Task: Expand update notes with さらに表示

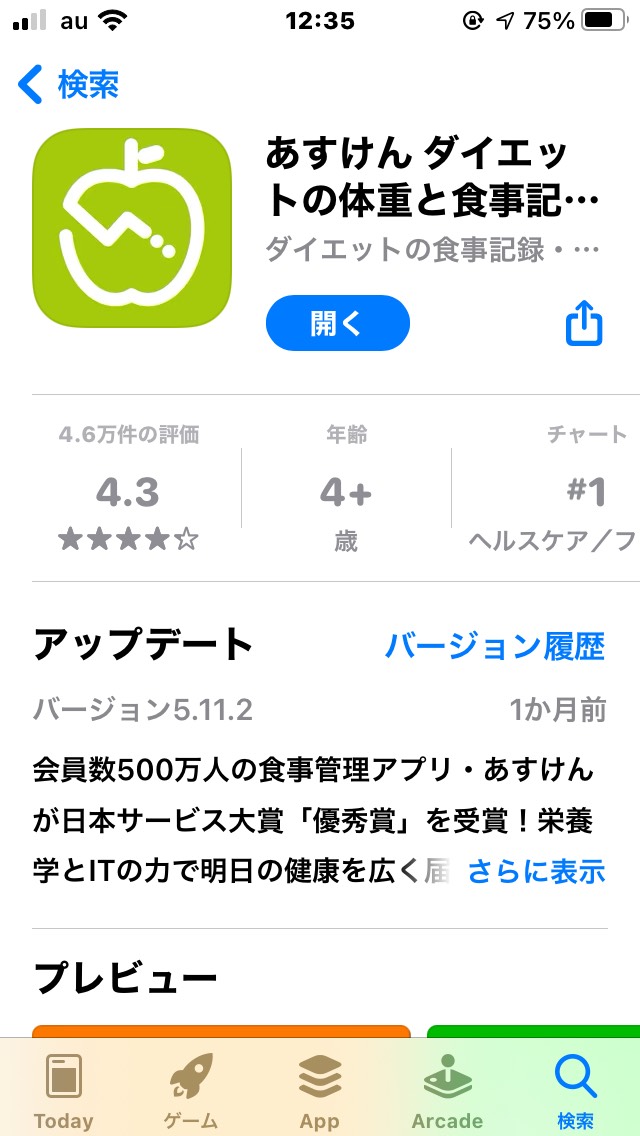Action: 536,872
